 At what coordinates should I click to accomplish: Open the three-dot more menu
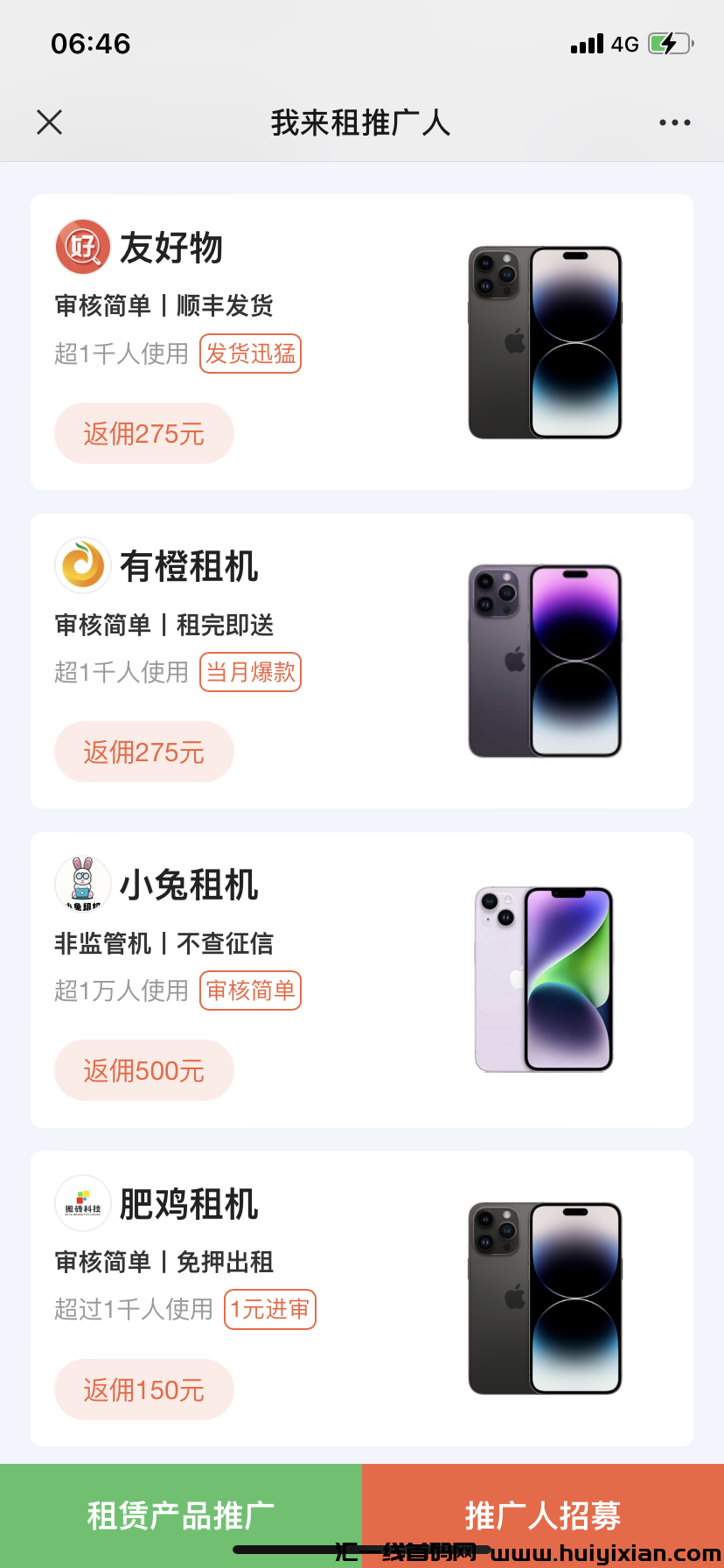coord(674,122)
